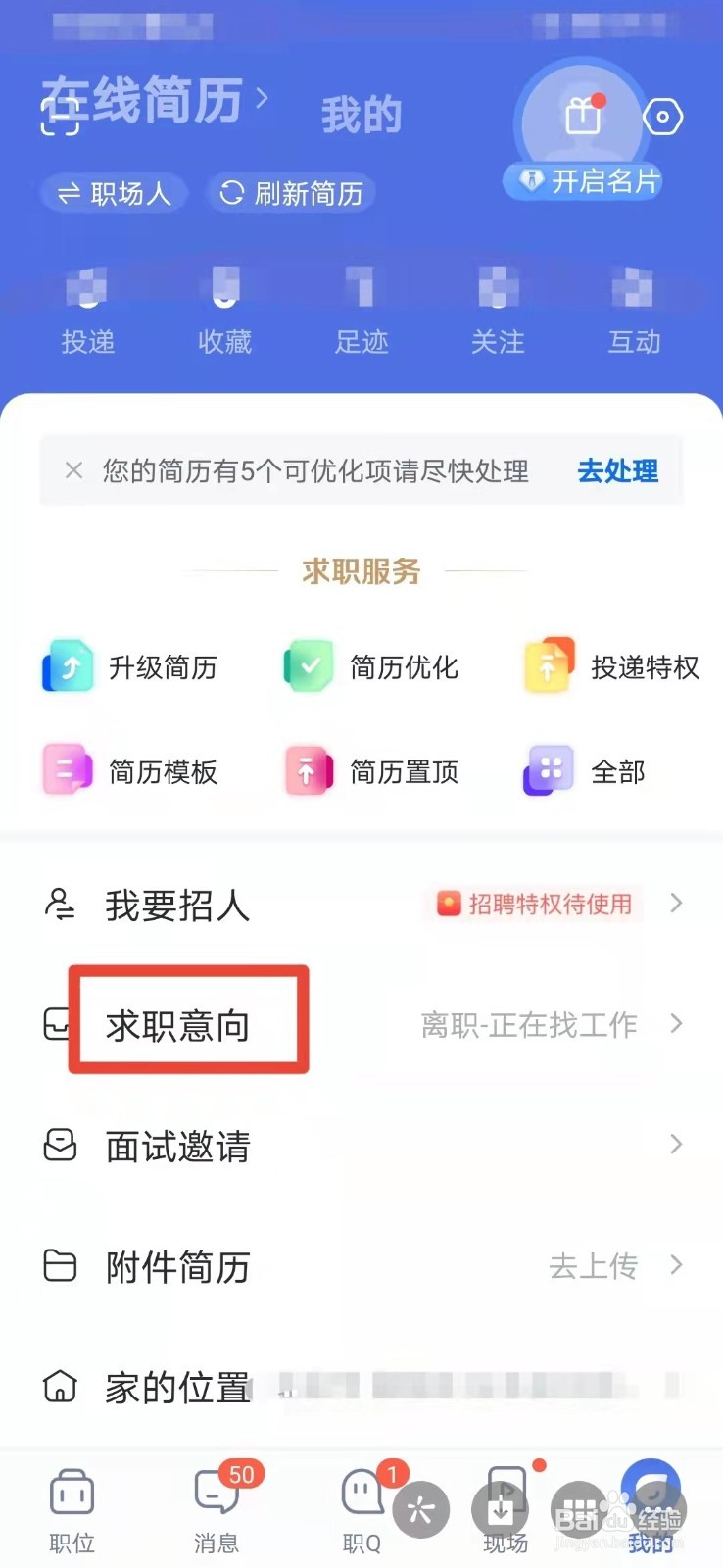Expand 求职意向 job intention details
The image size is (723, 1568).
click(x=676, y=1024)
